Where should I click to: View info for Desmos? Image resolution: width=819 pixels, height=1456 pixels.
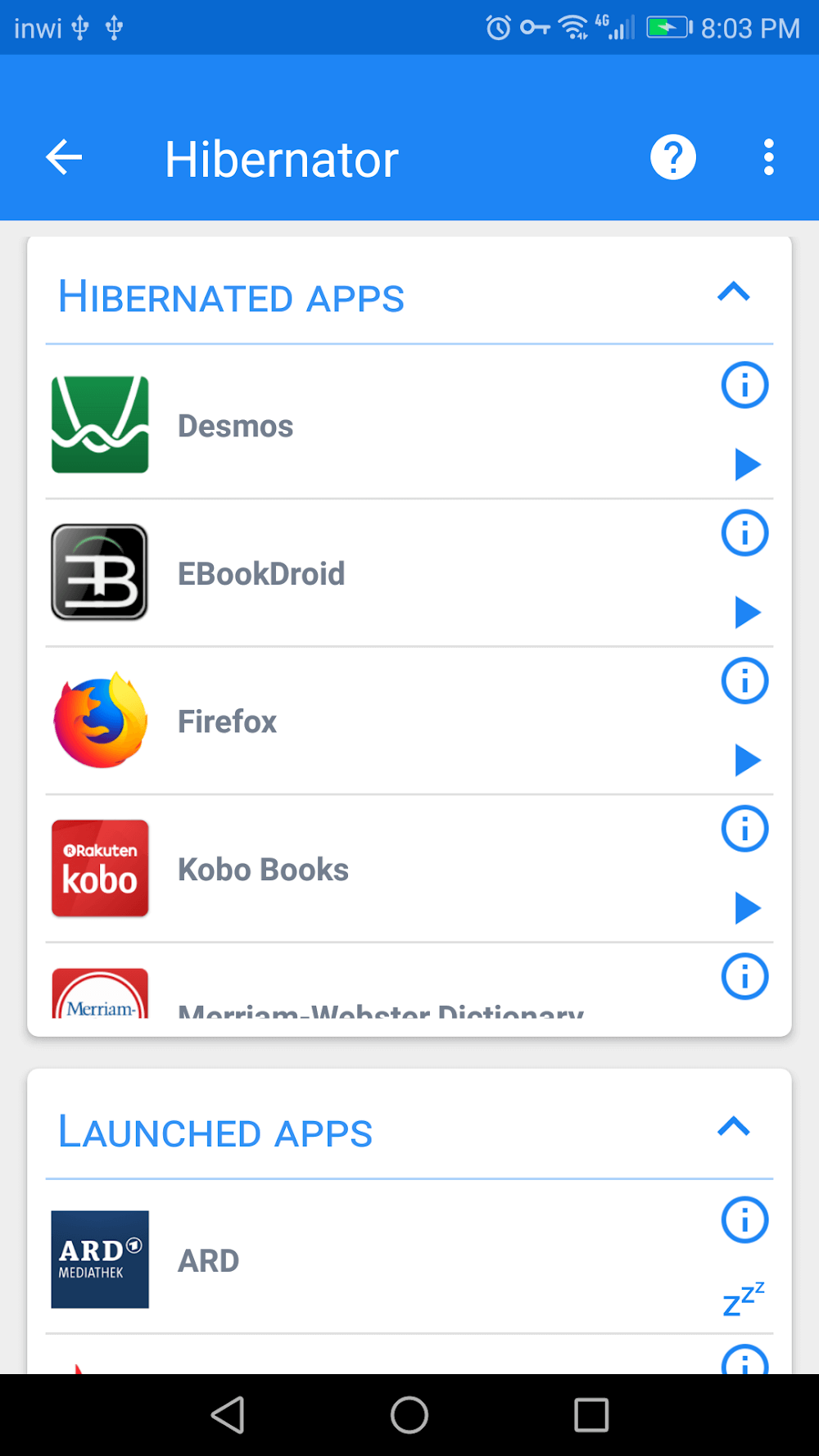click(x=744, y=385)
